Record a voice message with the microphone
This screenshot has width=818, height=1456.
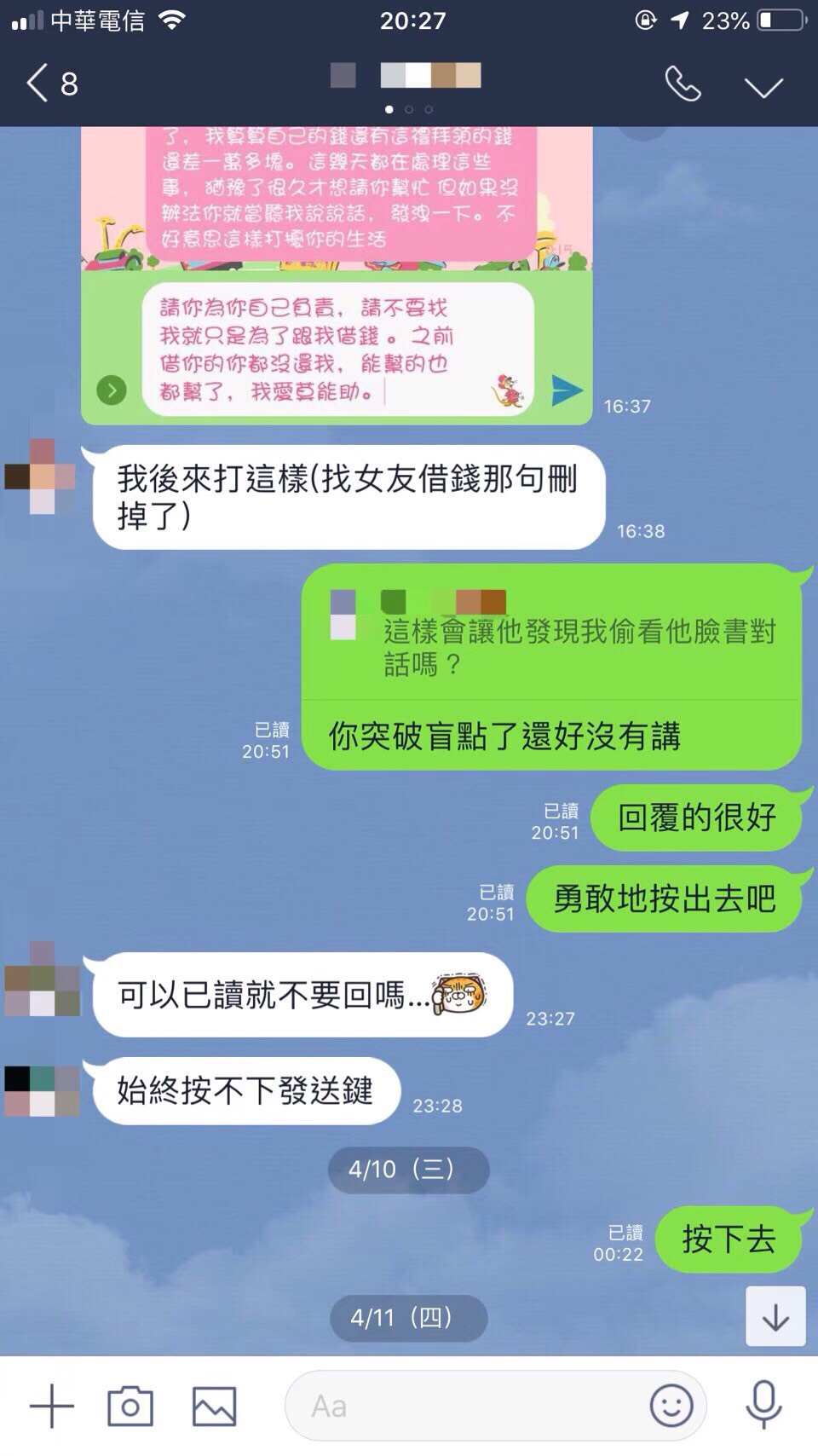coord(763,1406)
